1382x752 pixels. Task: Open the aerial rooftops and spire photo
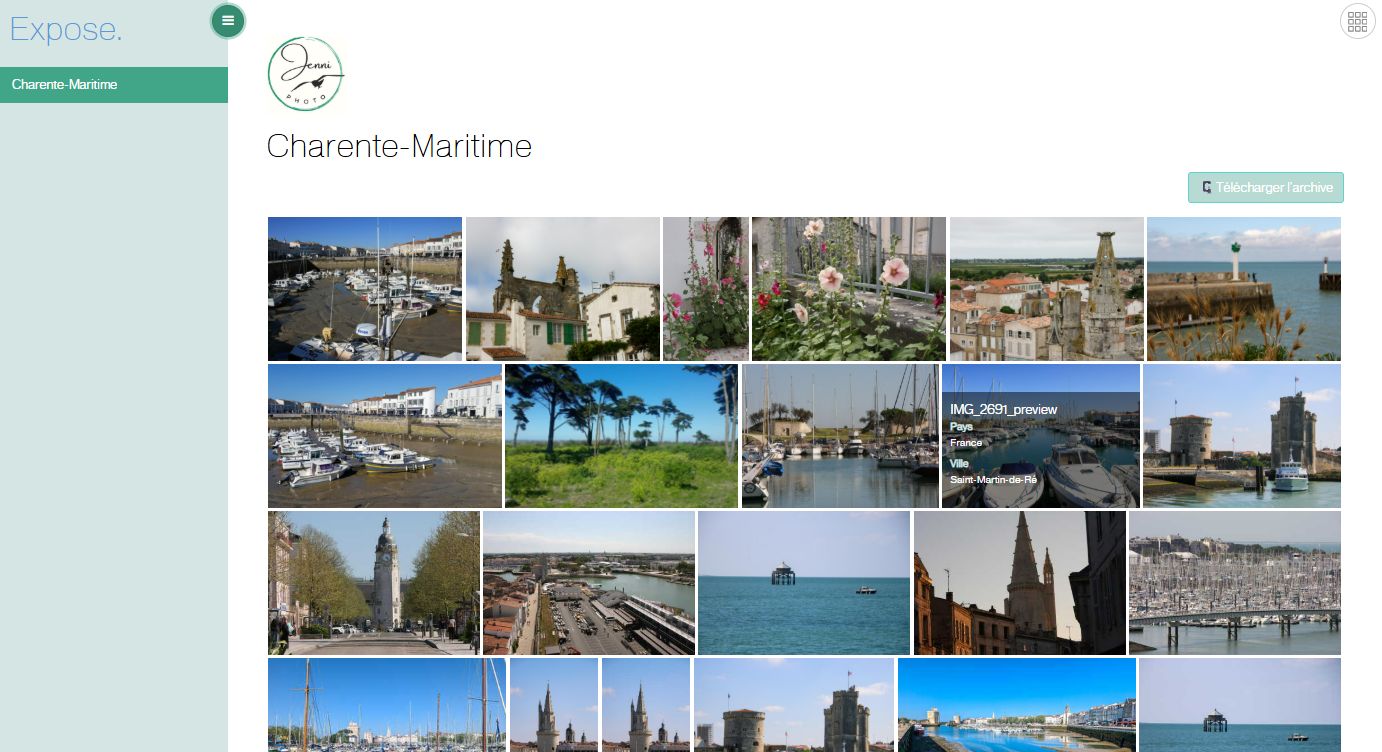click(x=1046, y=289)
